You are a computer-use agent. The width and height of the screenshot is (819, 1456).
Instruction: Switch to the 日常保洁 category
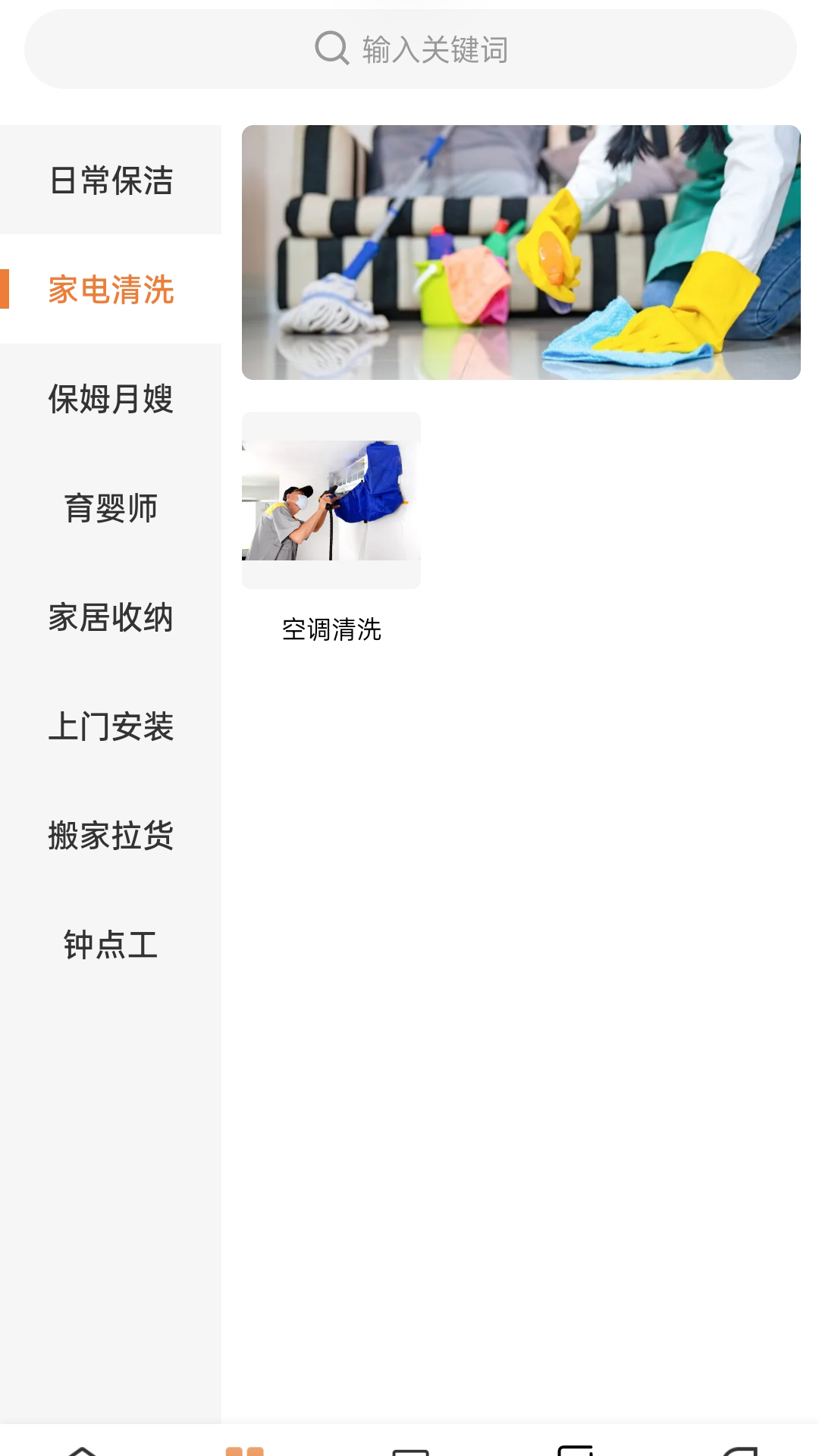[111, 180]
